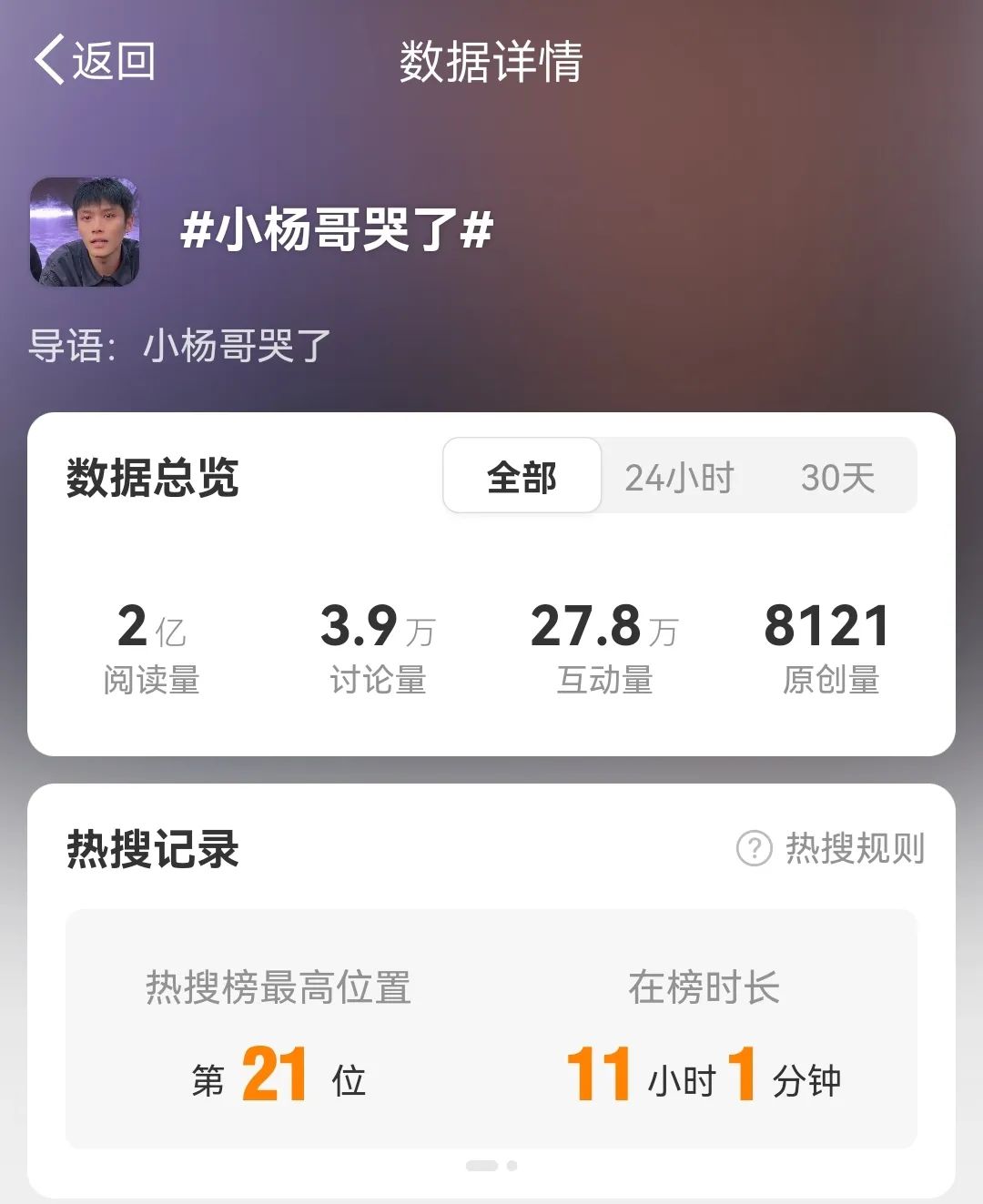Go back using the 返回 button

(95, 61)
